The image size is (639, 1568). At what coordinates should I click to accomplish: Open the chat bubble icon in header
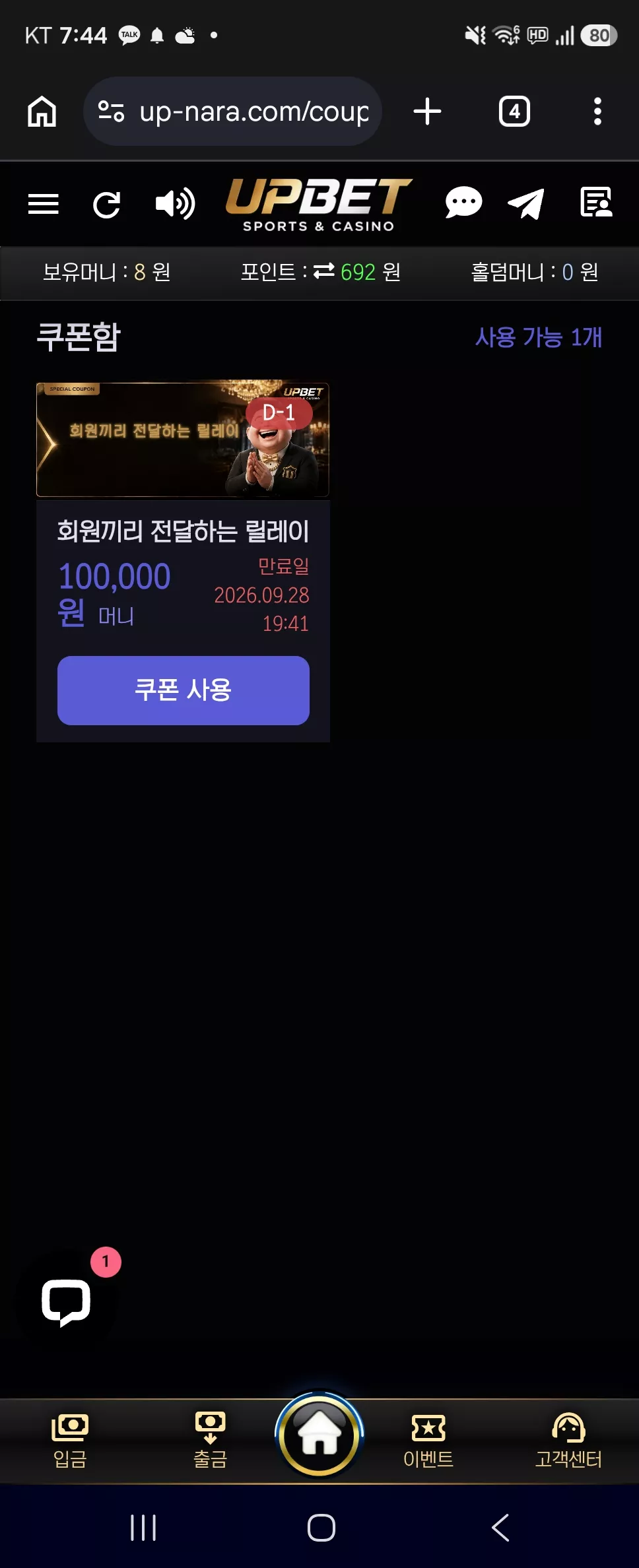[463, 202]
